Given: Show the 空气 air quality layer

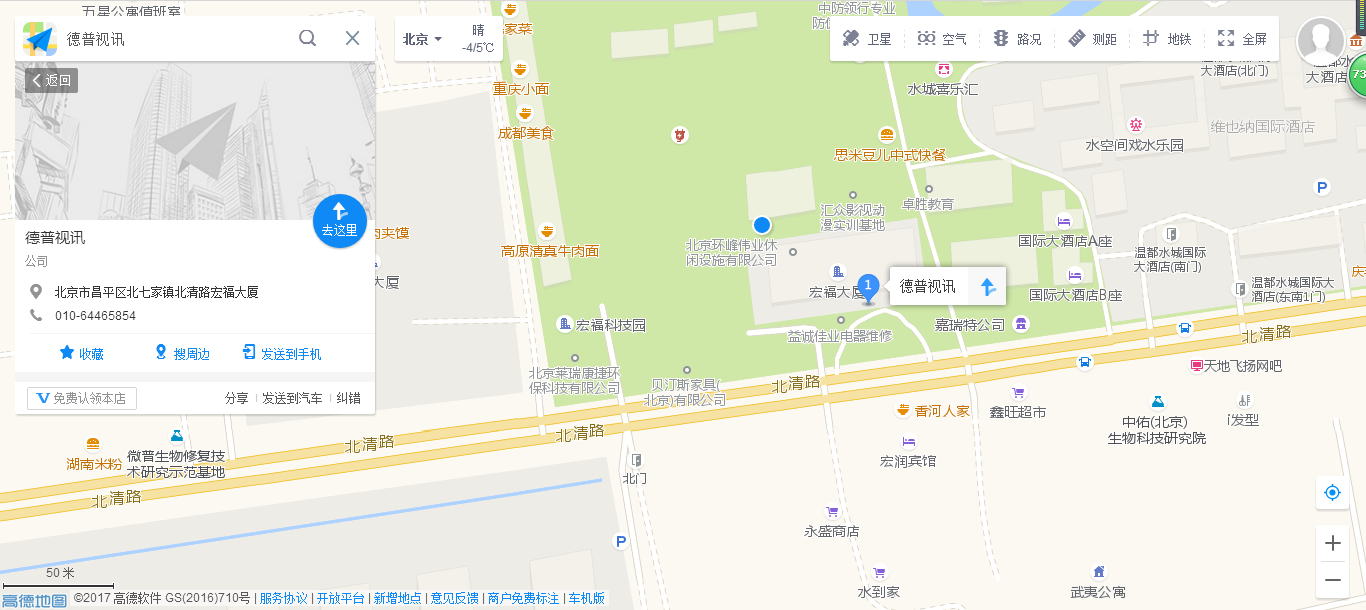Looking at the screenshot, I should [x=942, y=39].
